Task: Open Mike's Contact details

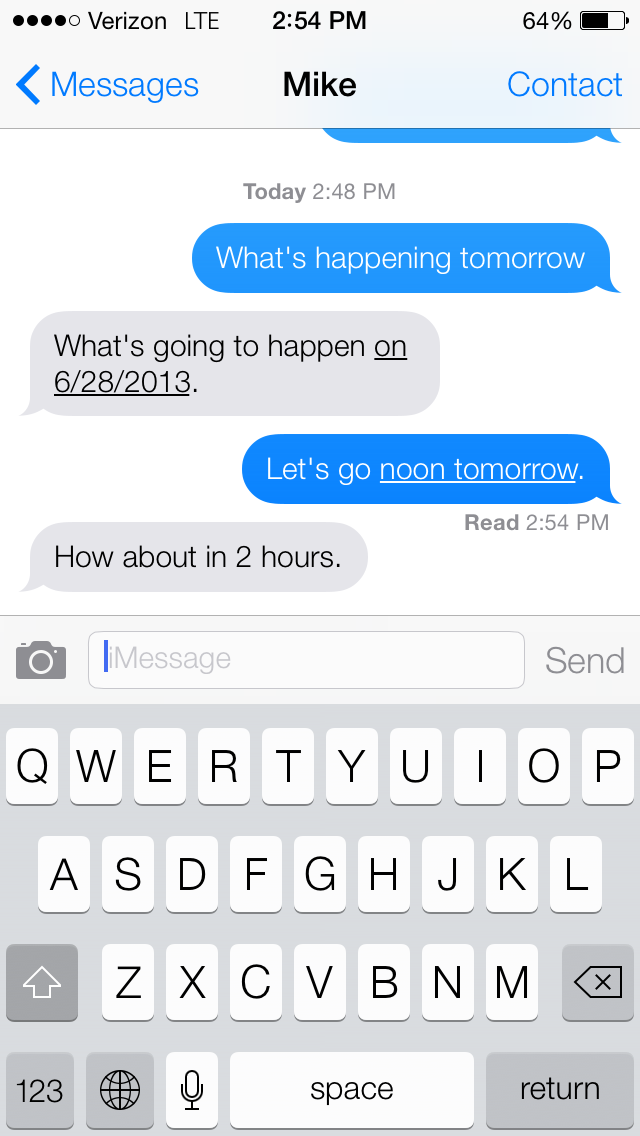Action: click(564, 85)
